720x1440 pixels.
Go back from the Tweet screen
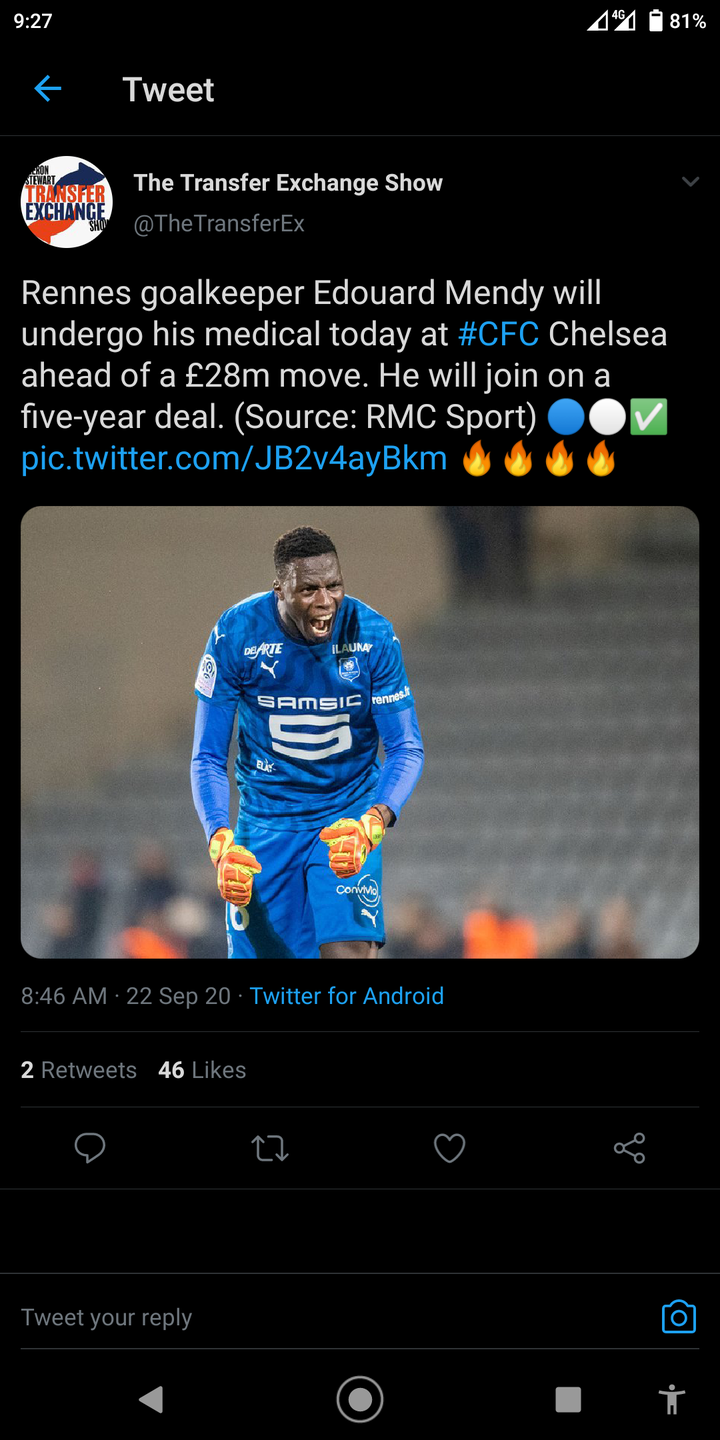tap(48, 89)
